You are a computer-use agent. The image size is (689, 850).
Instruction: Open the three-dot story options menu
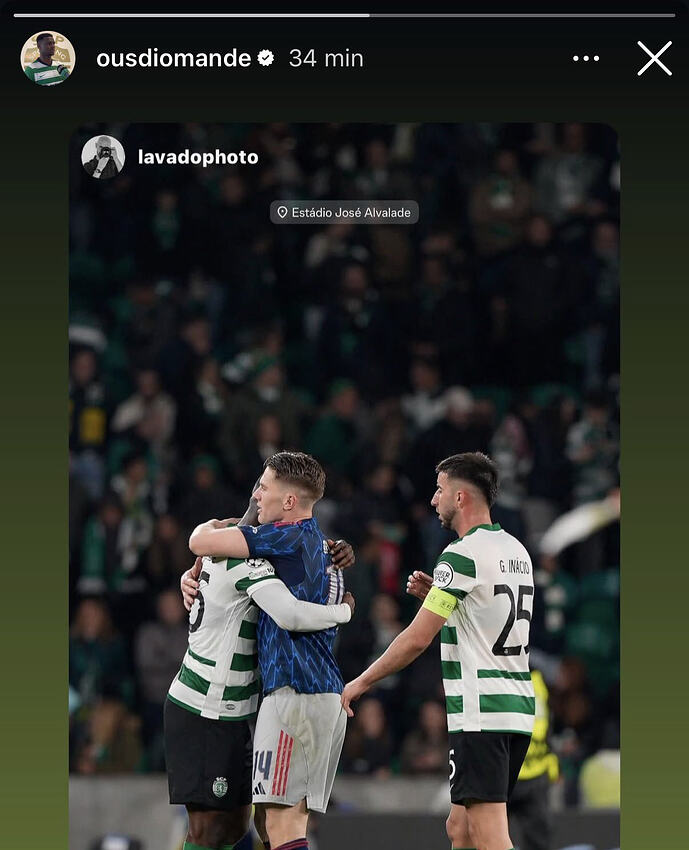586,59
